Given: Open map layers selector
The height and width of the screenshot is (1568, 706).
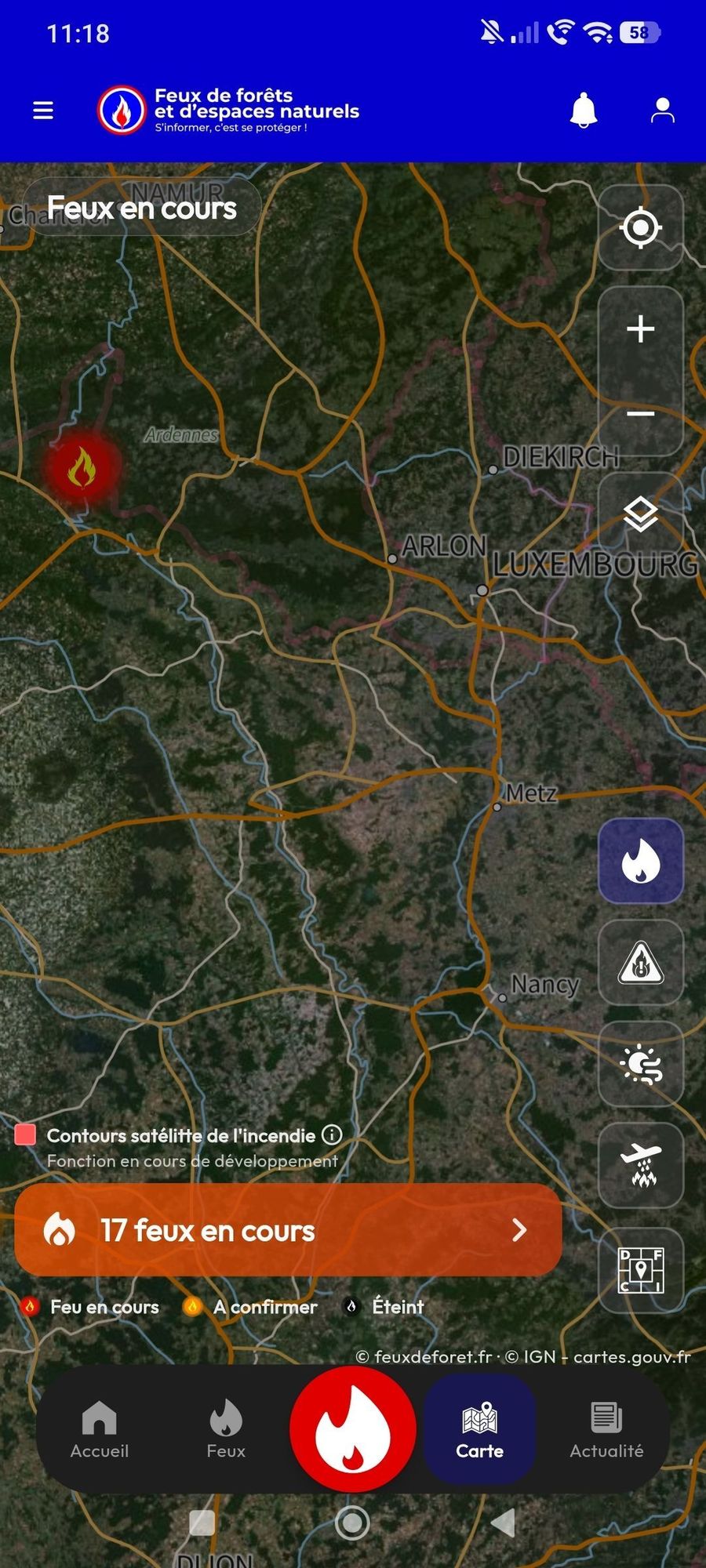Looking at the screenshot, I should (x=641, y=514).
